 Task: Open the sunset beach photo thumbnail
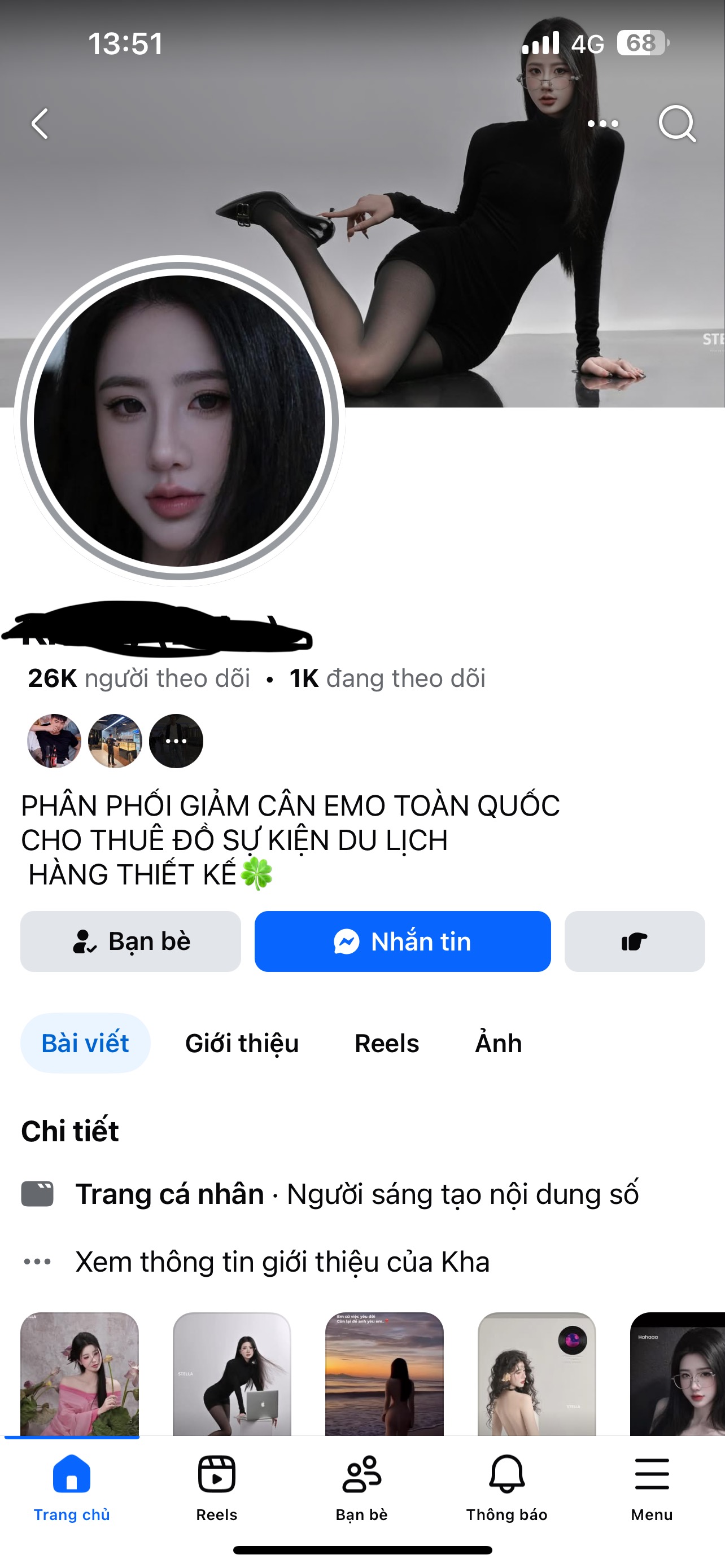click(384, 1373)
